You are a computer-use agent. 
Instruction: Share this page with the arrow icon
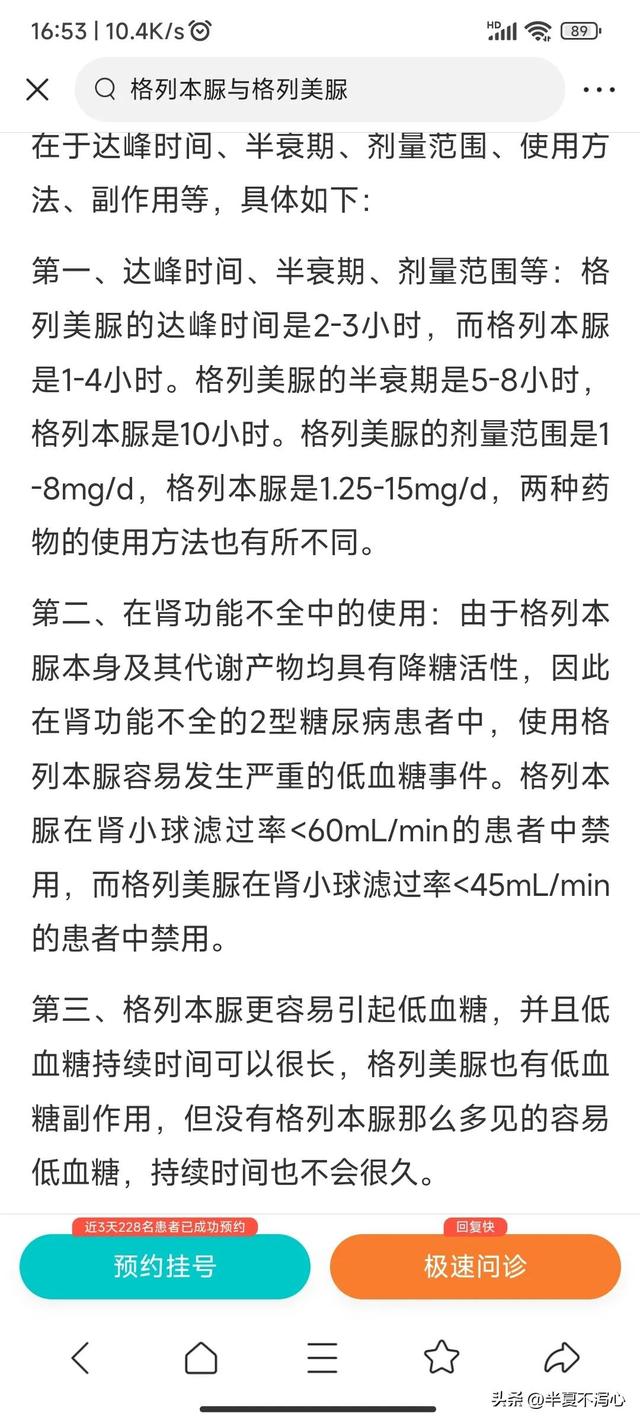pos(561,1357)
